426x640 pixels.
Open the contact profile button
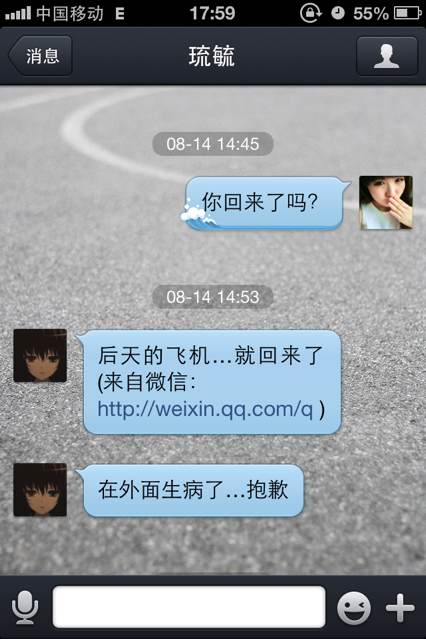[x=387, y=56]
